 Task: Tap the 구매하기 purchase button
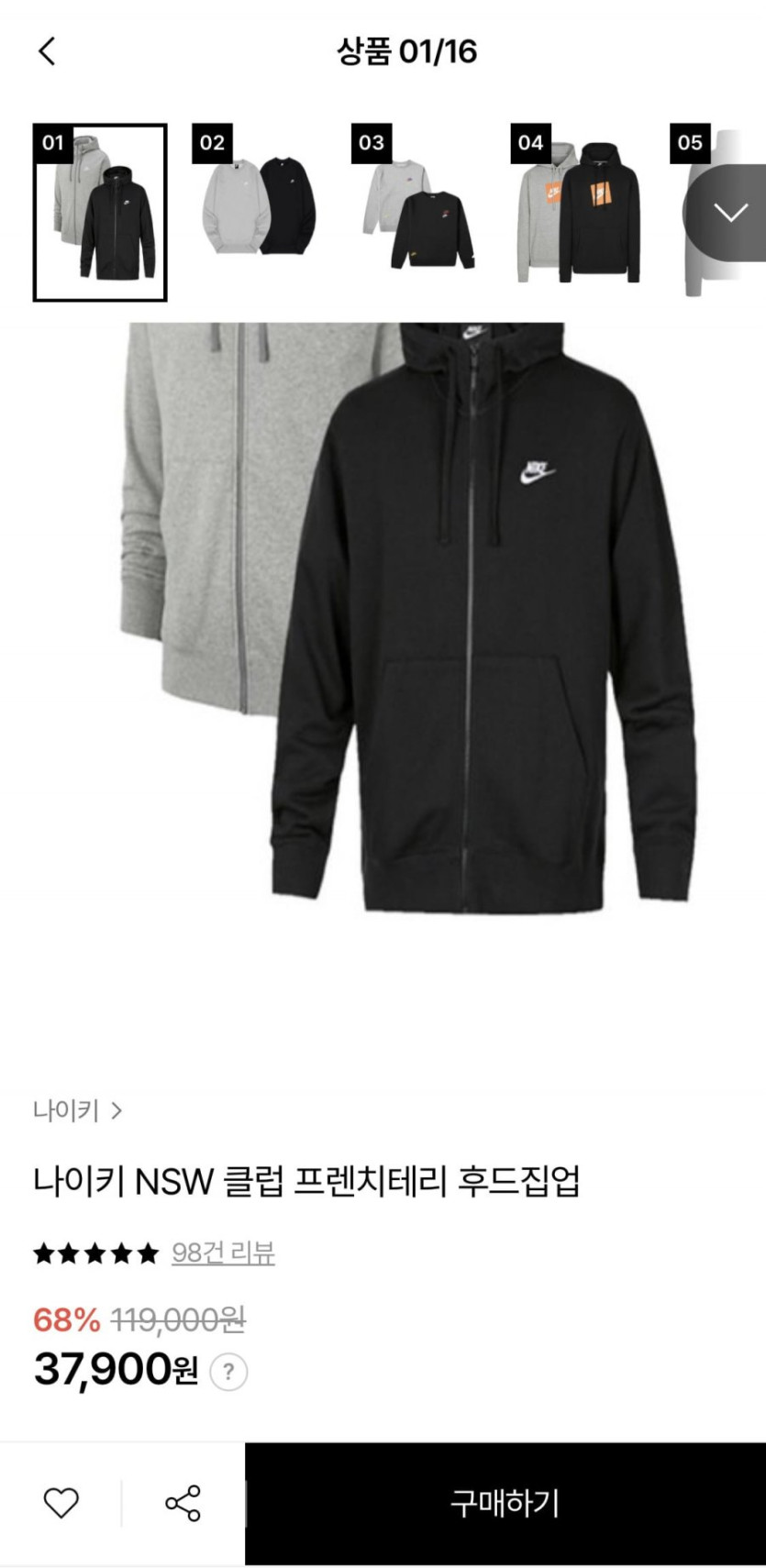coord(505,1503)
